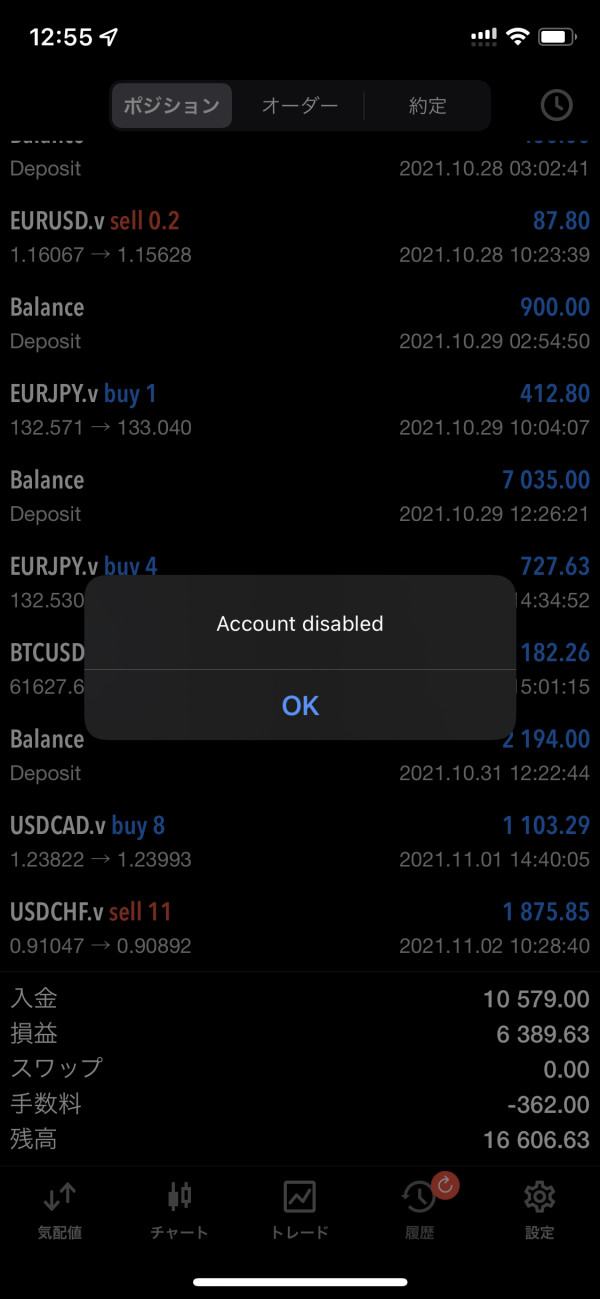This screenshot has height=1299, width=600.
Task: Switch to the ポジション segment
Action: [171, 105]
